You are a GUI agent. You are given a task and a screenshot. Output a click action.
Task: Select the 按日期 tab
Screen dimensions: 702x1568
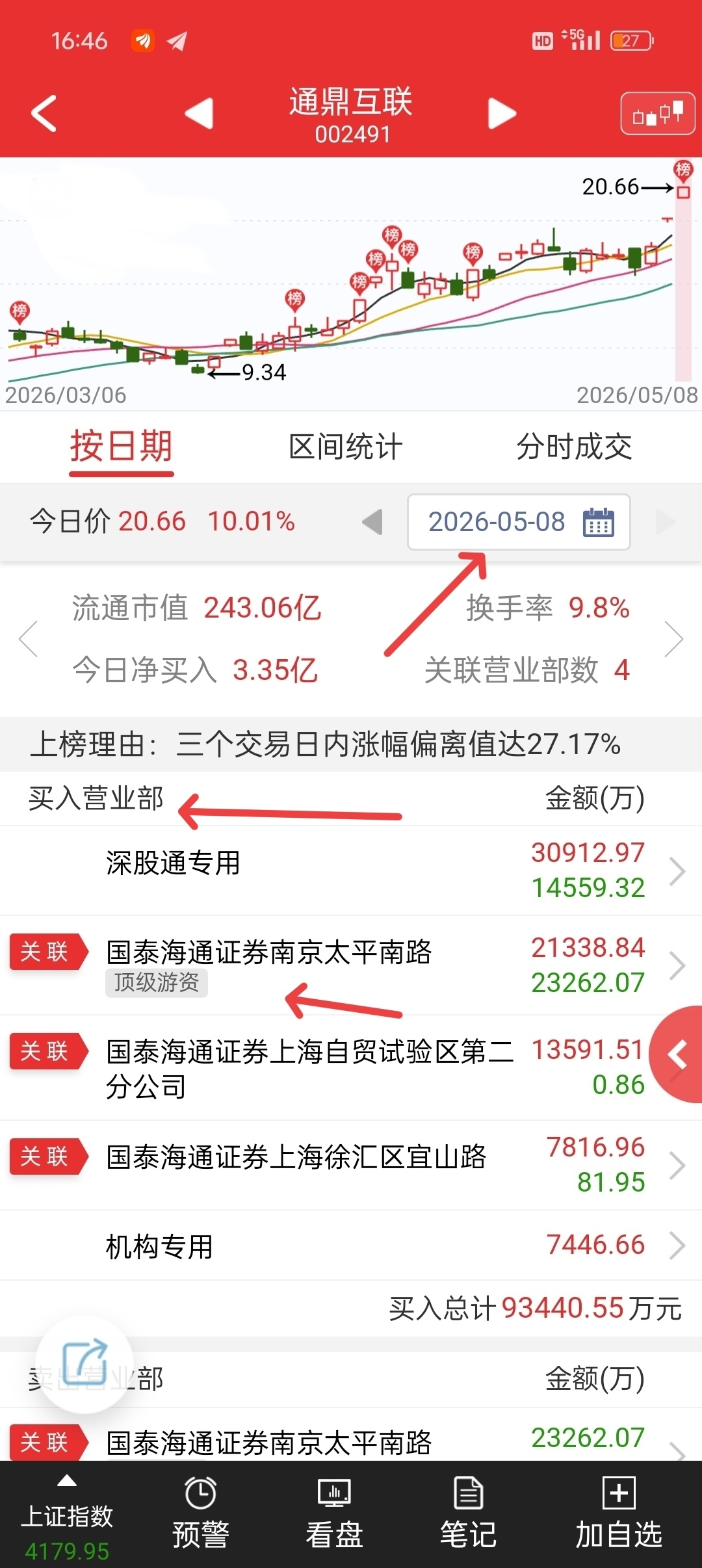tap(122, 447)
